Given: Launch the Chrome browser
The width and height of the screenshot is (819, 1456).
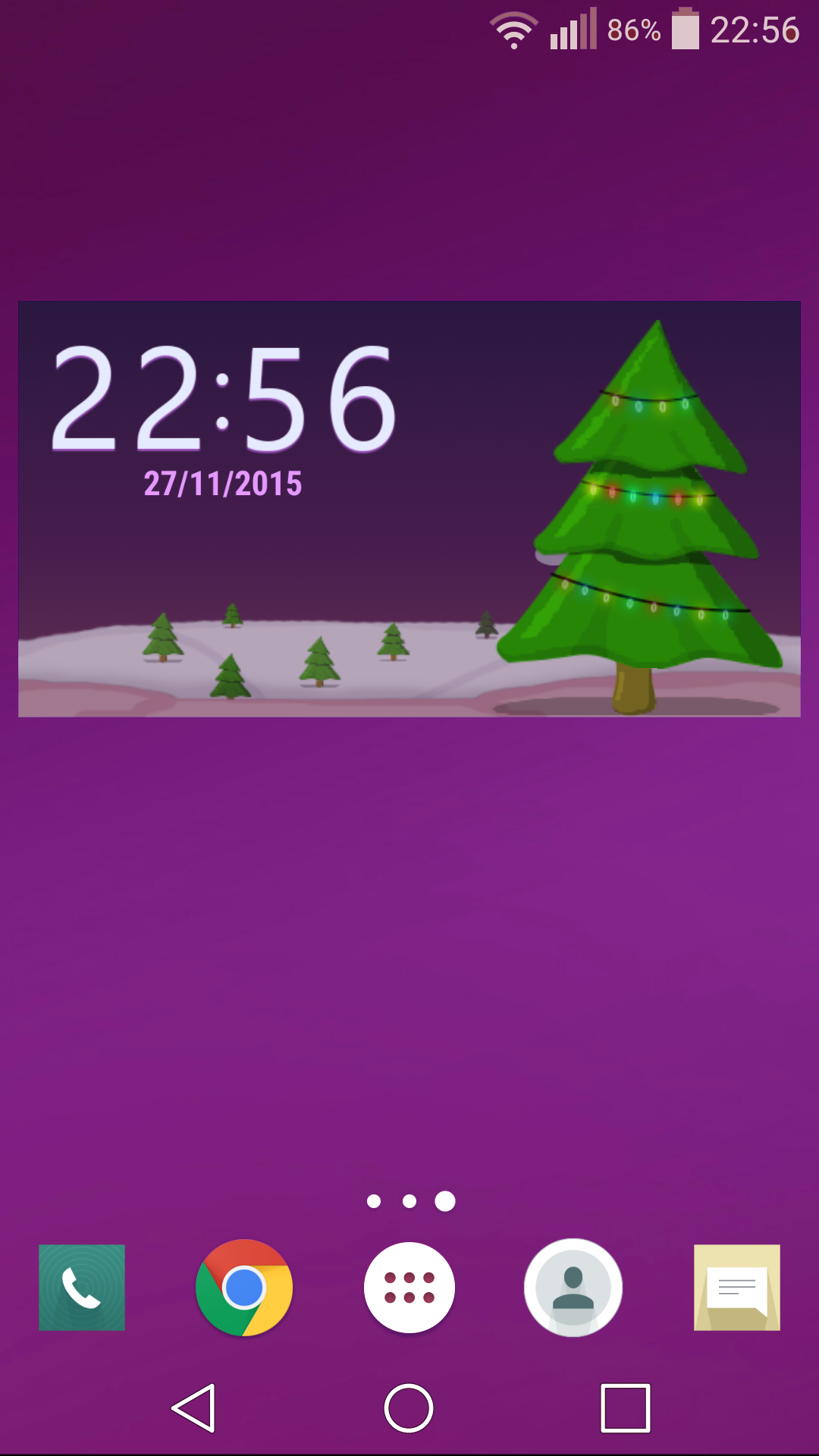Looking at the screenshot, I should 244,1288.
